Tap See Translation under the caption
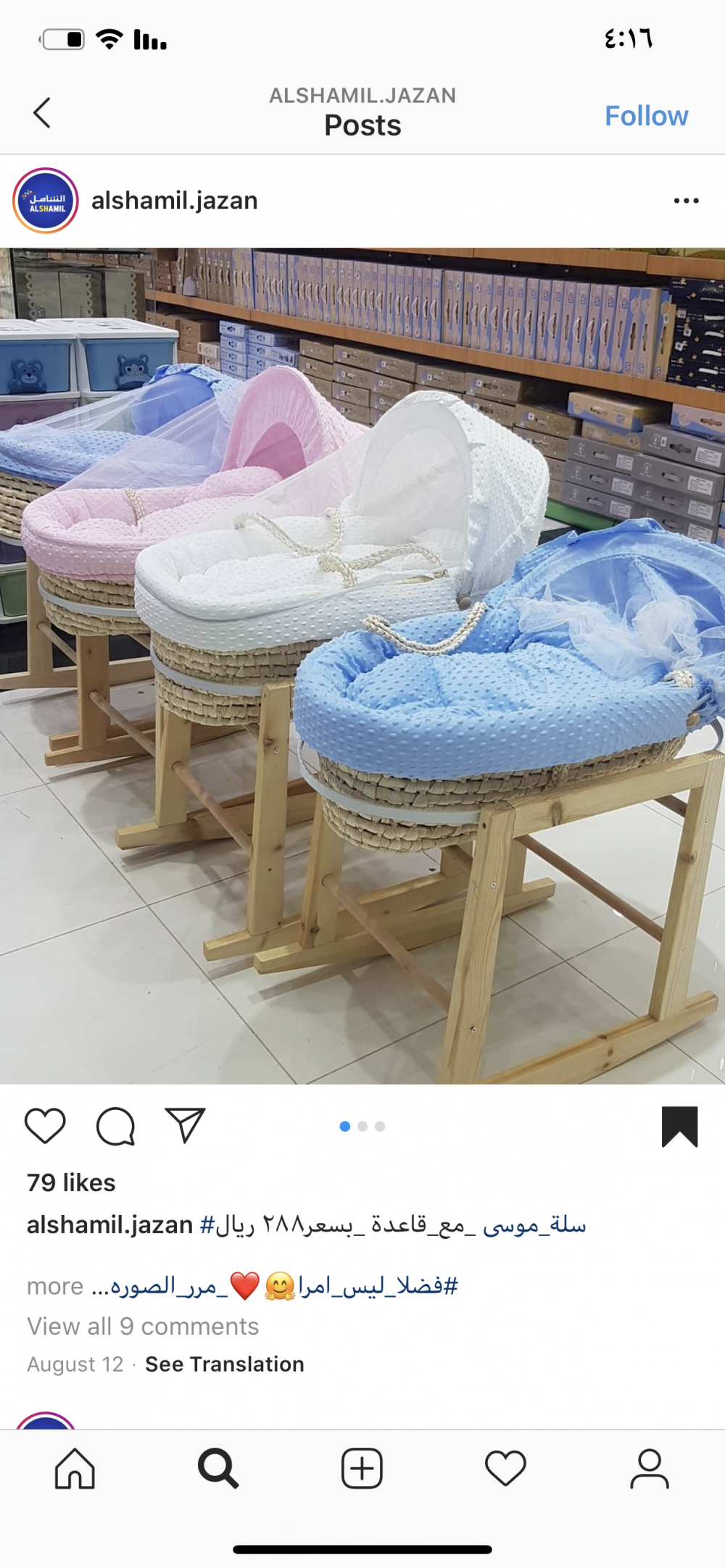This screenshot has height=1568, width=725. pos(225,1364)
